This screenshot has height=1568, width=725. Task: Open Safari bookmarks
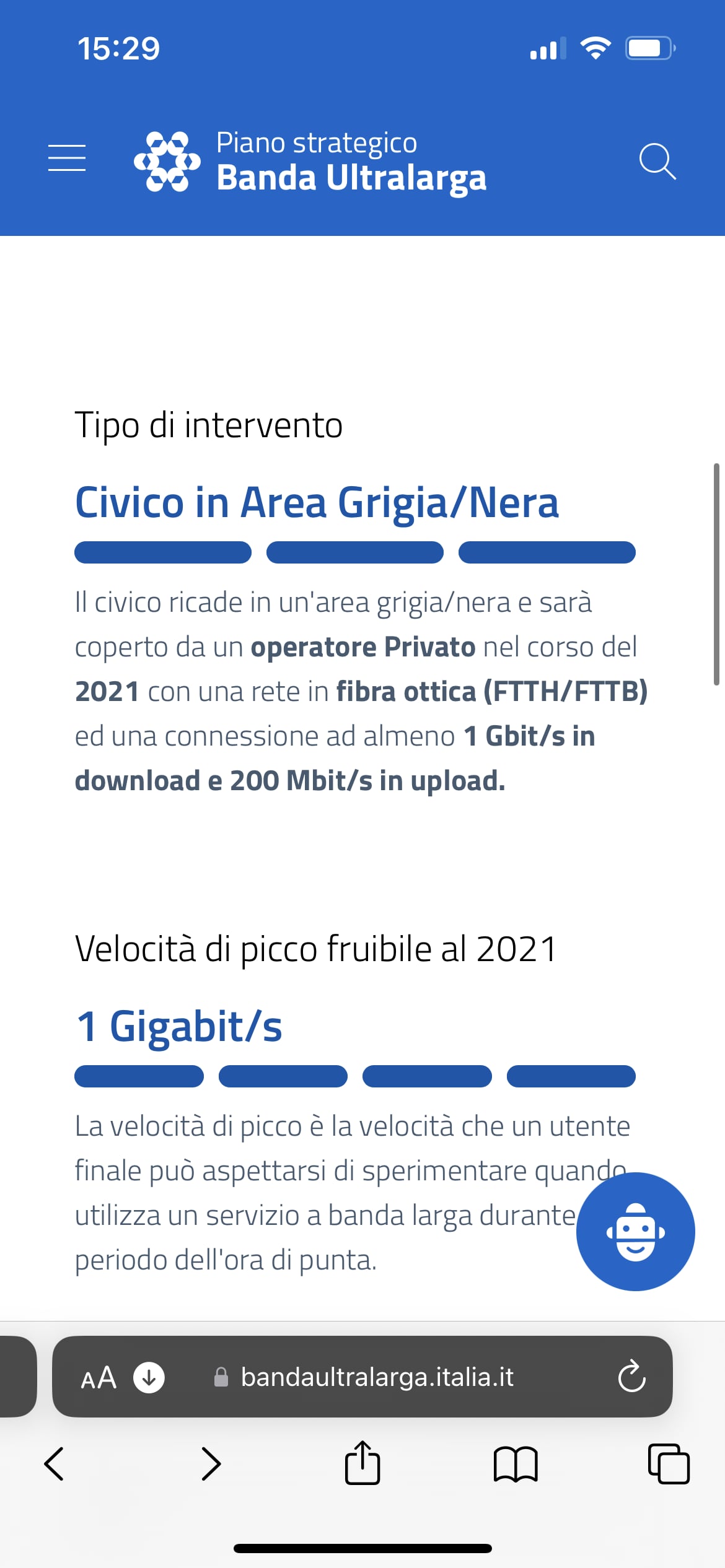[516, 1464]
